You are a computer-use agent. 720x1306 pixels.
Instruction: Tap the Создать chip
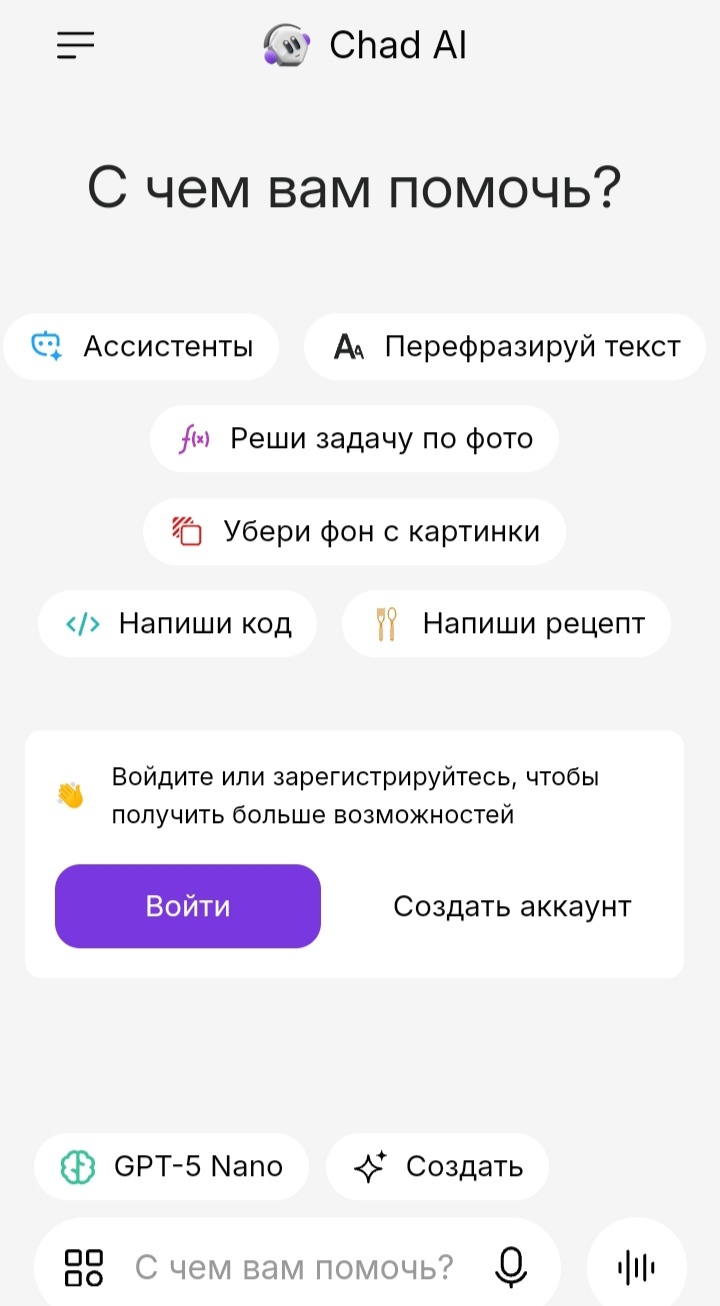pos(438,1166)
